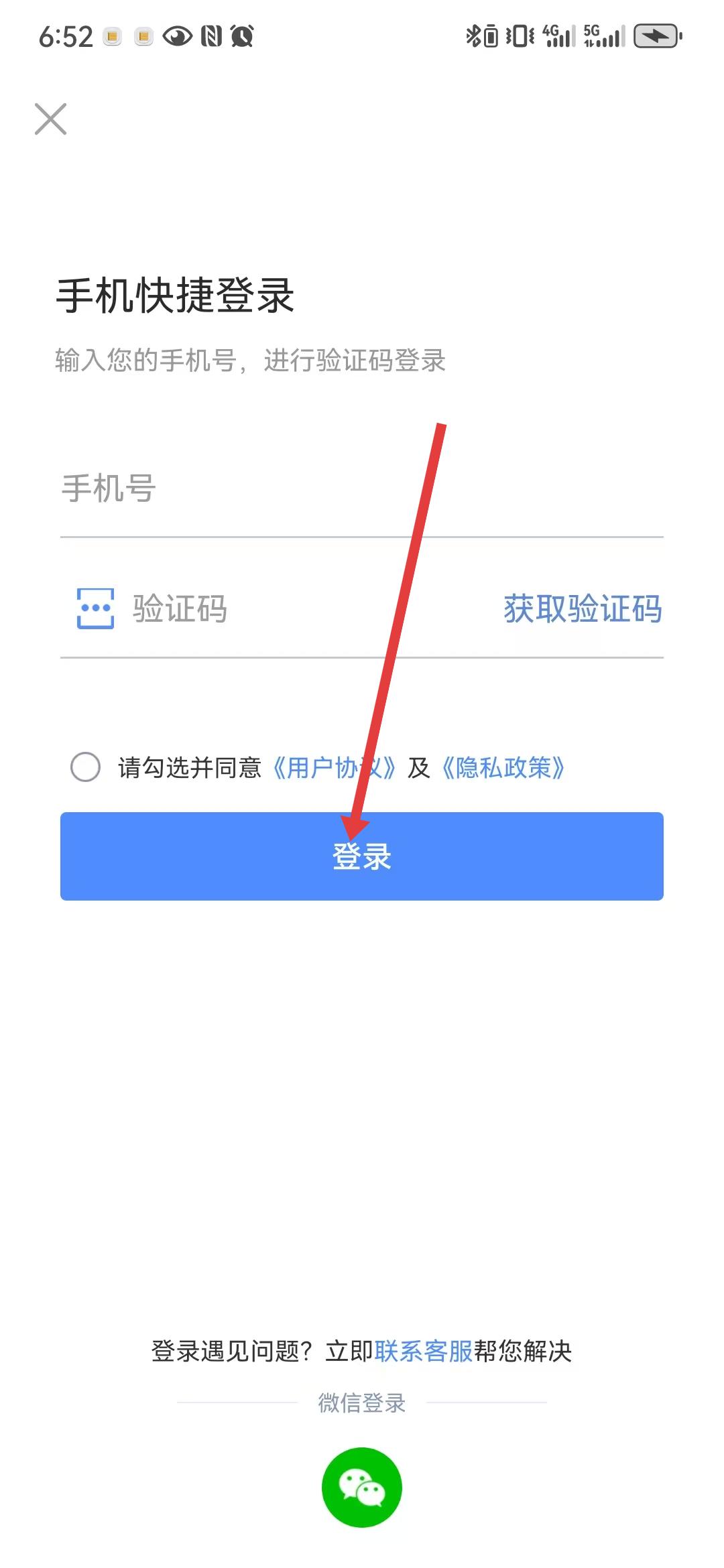This screenshot has width=724, height=1568.
Task: Read the 《隐私政策》 link
Action: (503, 768)
